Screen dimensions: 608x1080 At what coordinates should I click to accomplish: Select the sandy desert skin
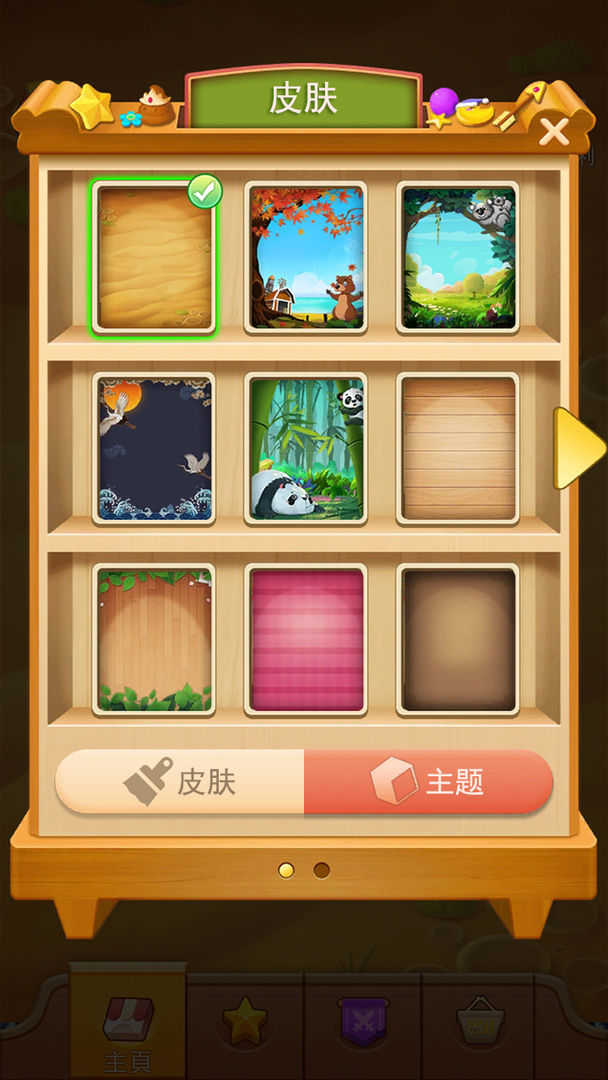click(154, 257)
